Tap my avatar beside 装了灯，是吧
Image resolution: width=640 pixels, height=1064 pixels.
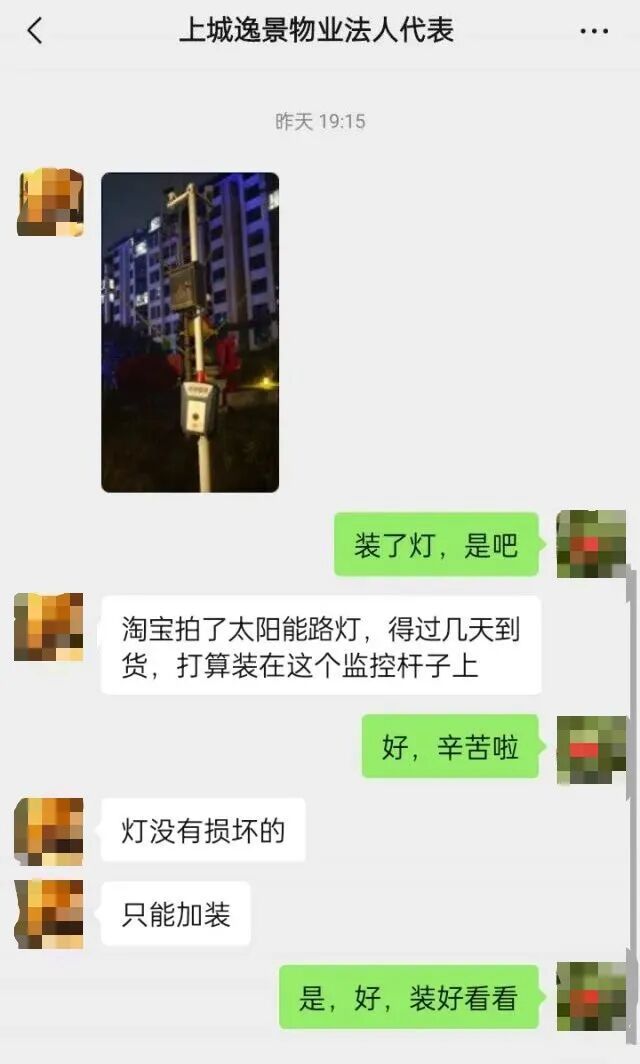click(x=591, y=544)
